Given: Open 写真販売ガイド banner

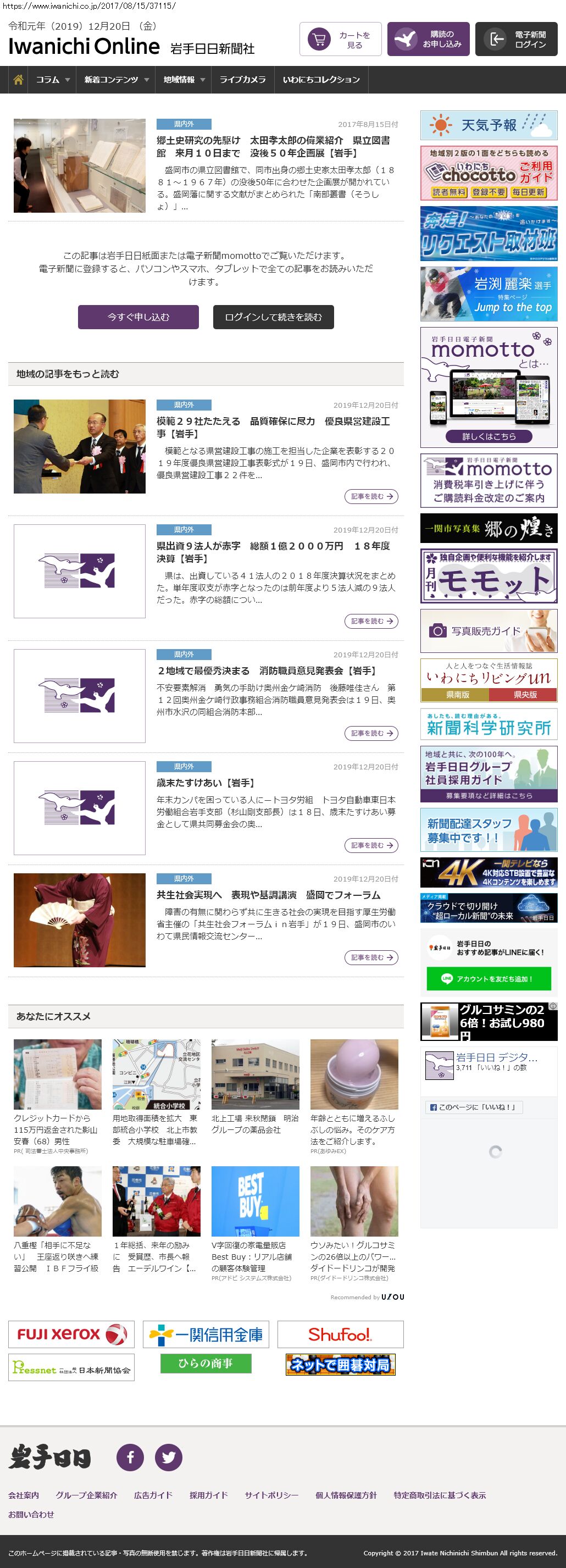Looking at the screenshot, I should click(489, 631).
